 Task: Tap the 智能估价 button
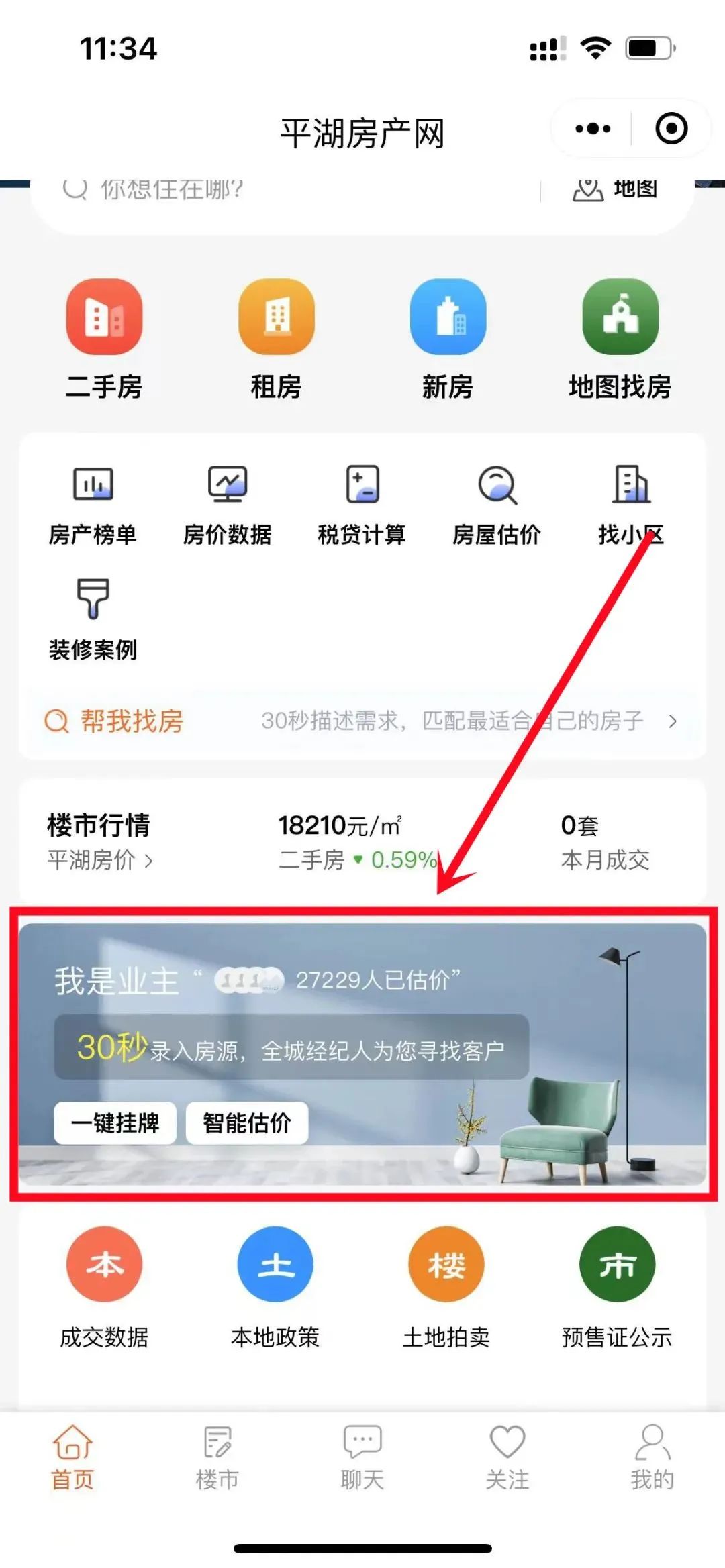(x=247, y=1122)
